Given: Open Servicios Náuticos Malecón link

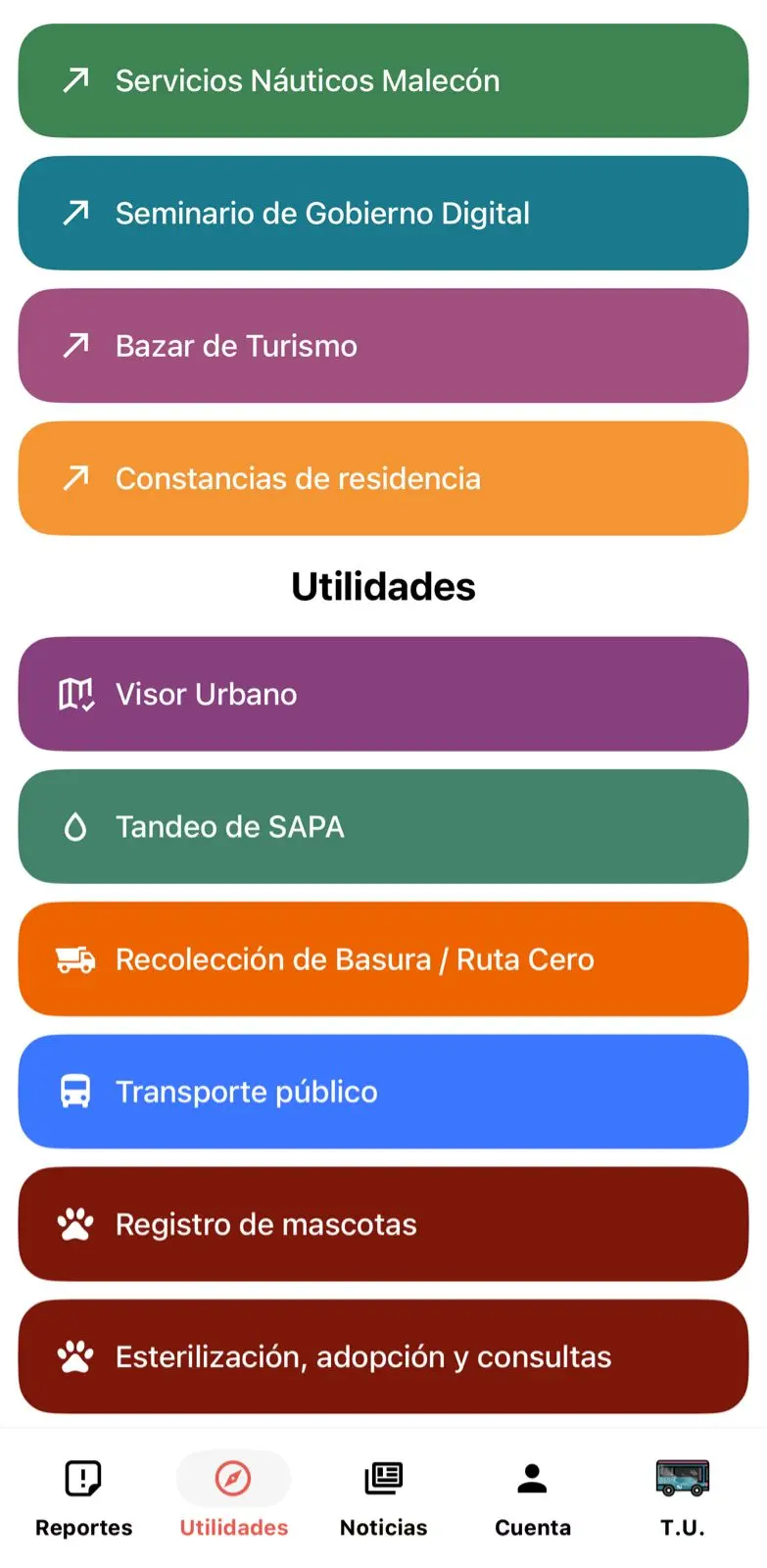Looking at the screenshot, I should coord(383,80).
